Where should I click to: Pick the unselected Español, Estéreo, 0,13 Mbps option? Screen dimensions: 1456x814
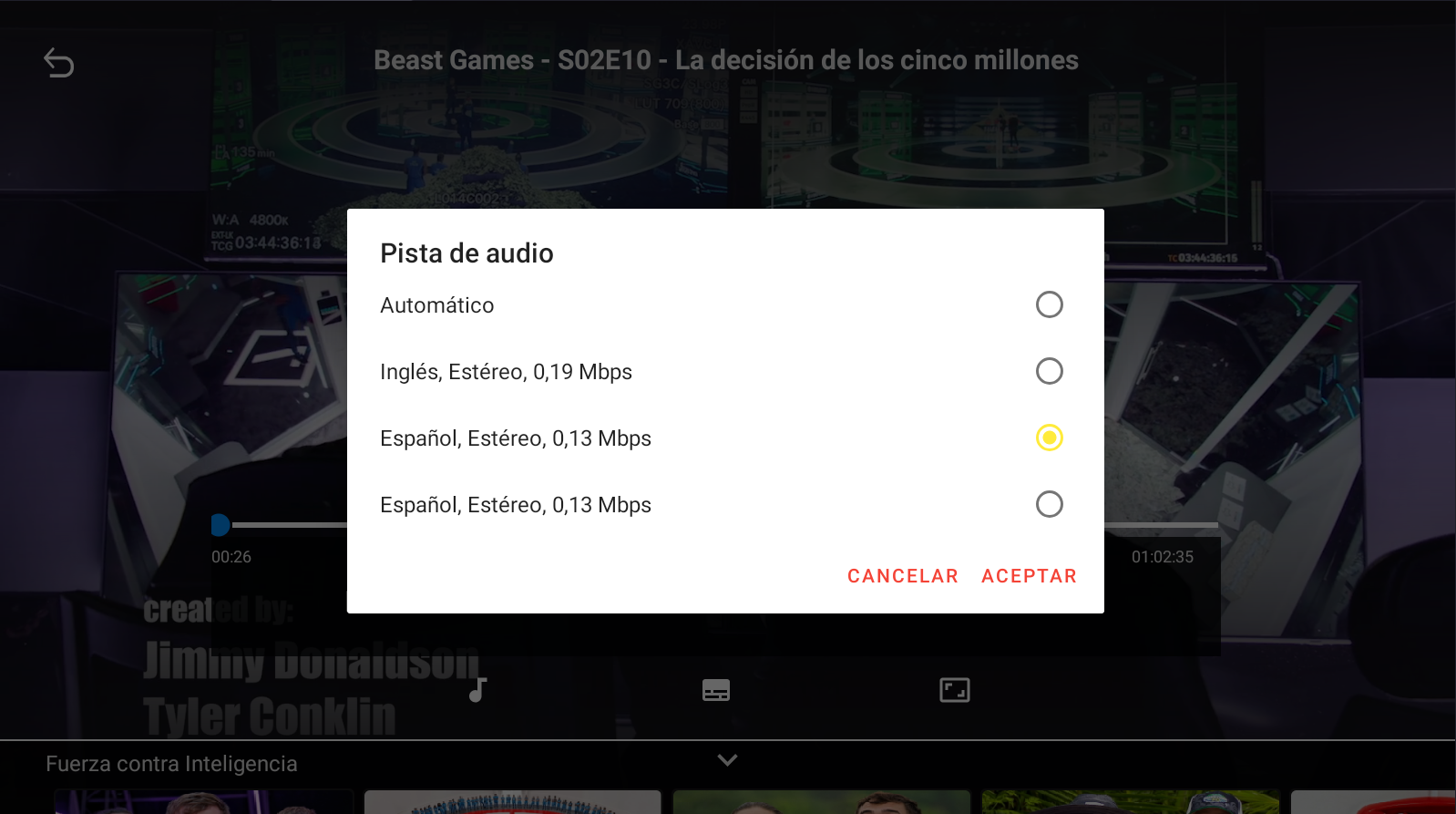point(1049,504)
